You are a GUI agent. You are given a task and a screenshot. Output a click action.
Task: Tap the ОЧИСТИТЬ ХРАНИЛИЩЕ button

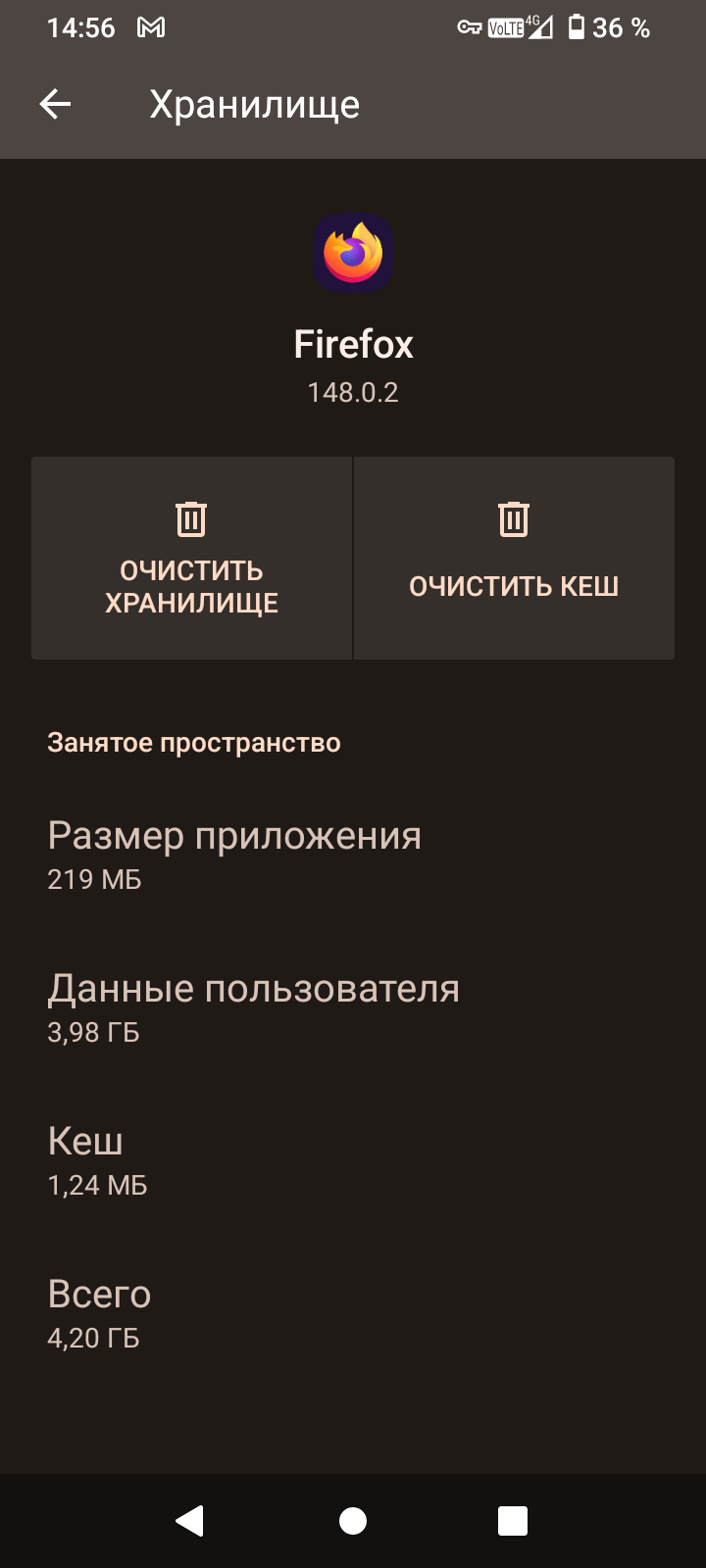(191, 558)
